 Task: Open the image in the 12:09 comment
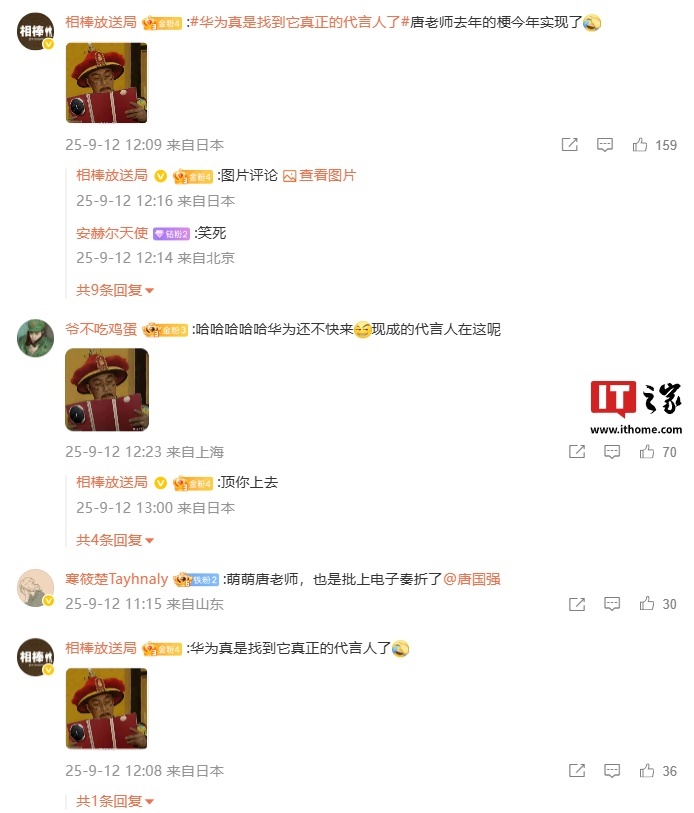click(x=107, y=83)
